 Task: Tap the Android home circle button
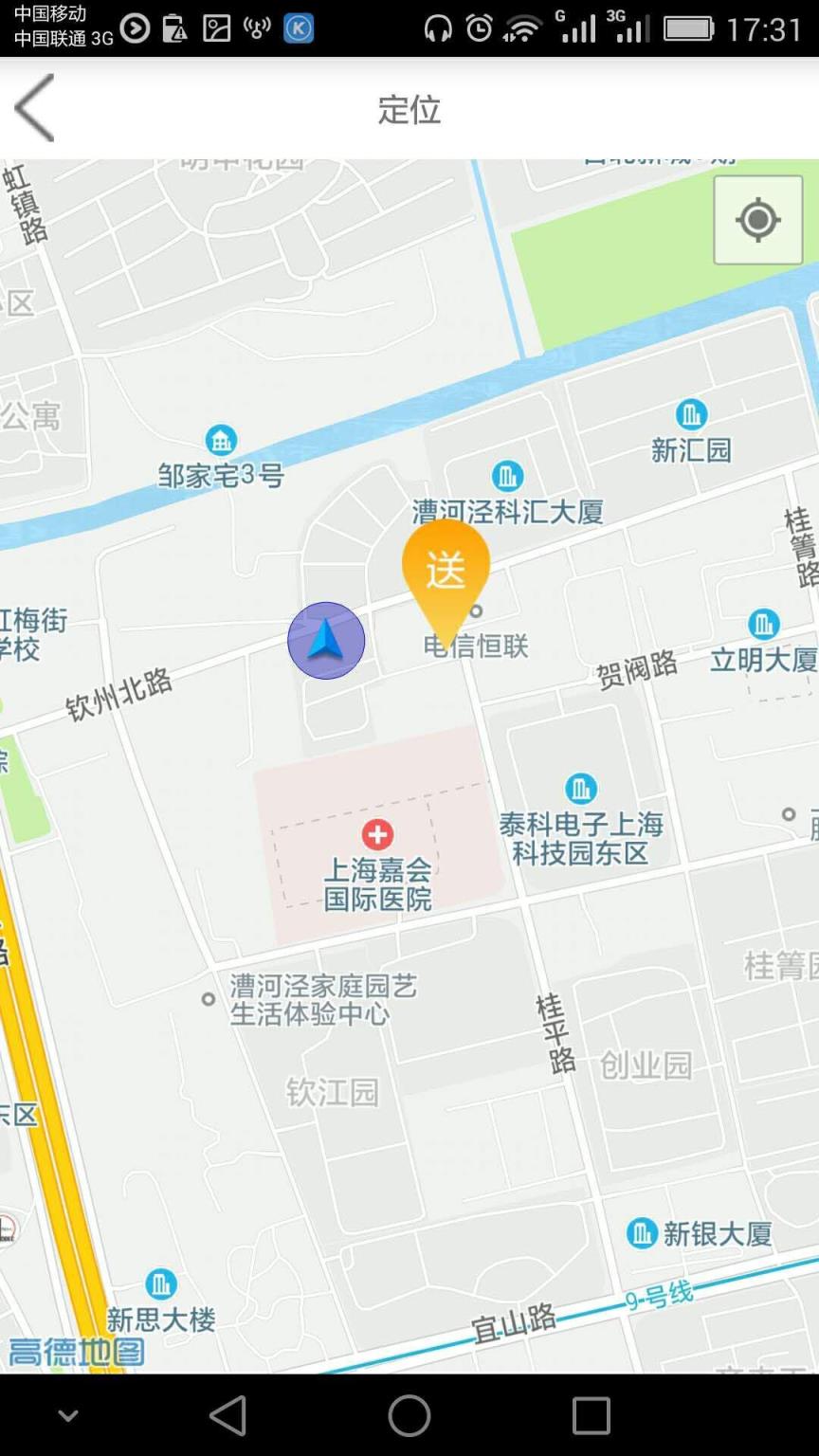409,1416
